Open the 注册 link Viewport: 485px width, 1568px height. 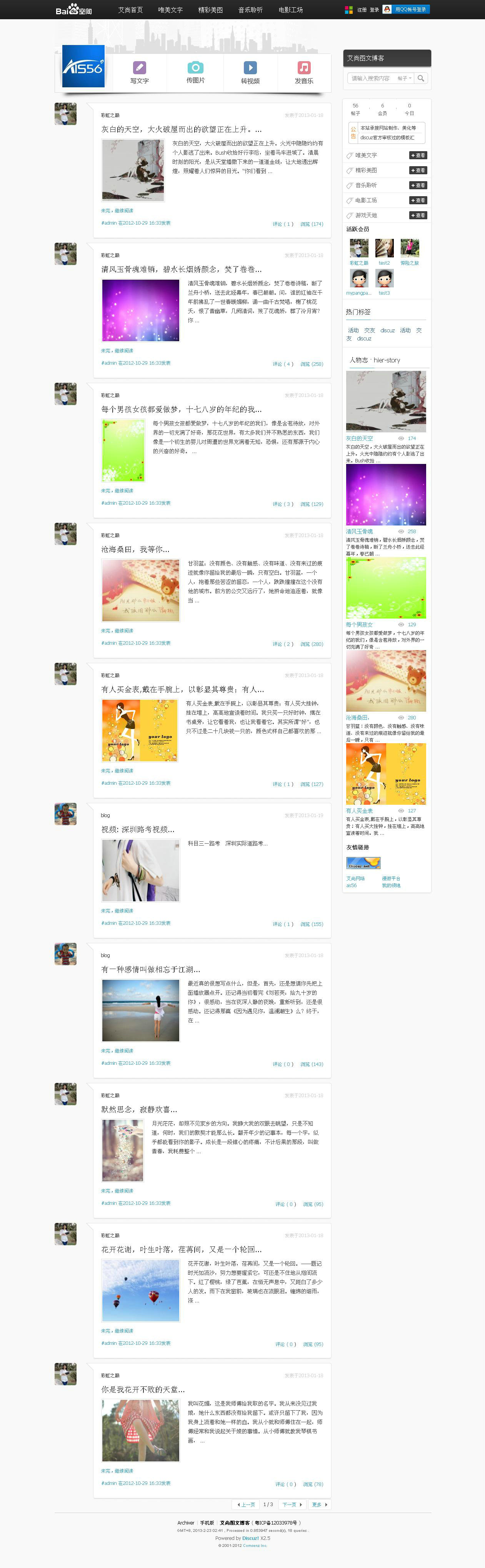pyautogui.click(x=362, y=10)
